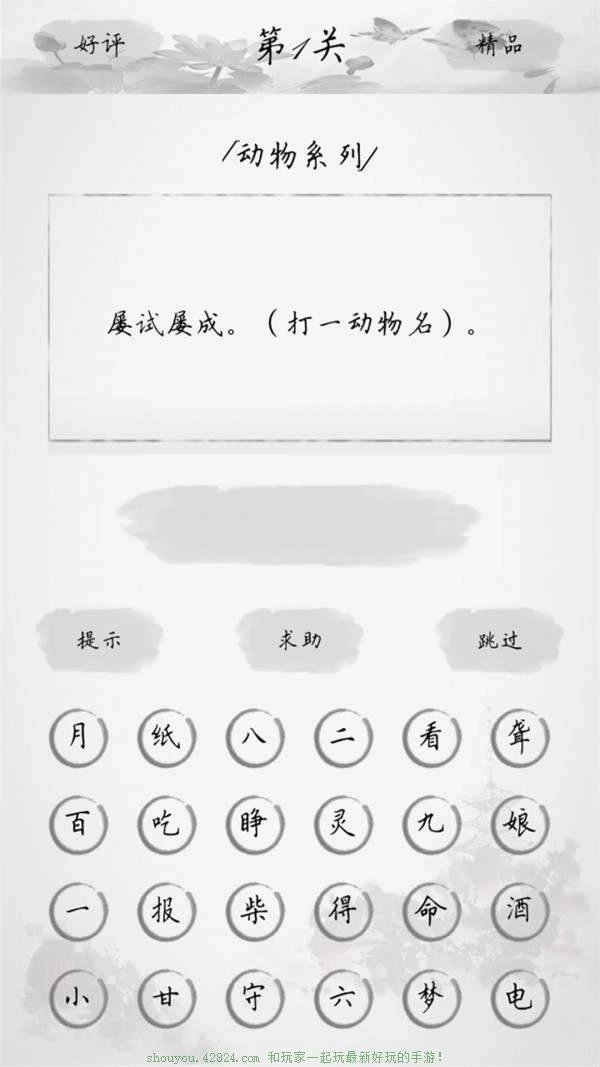Tap the character 八
This screenshot has height=1067, width=600.
click(254, 738)
